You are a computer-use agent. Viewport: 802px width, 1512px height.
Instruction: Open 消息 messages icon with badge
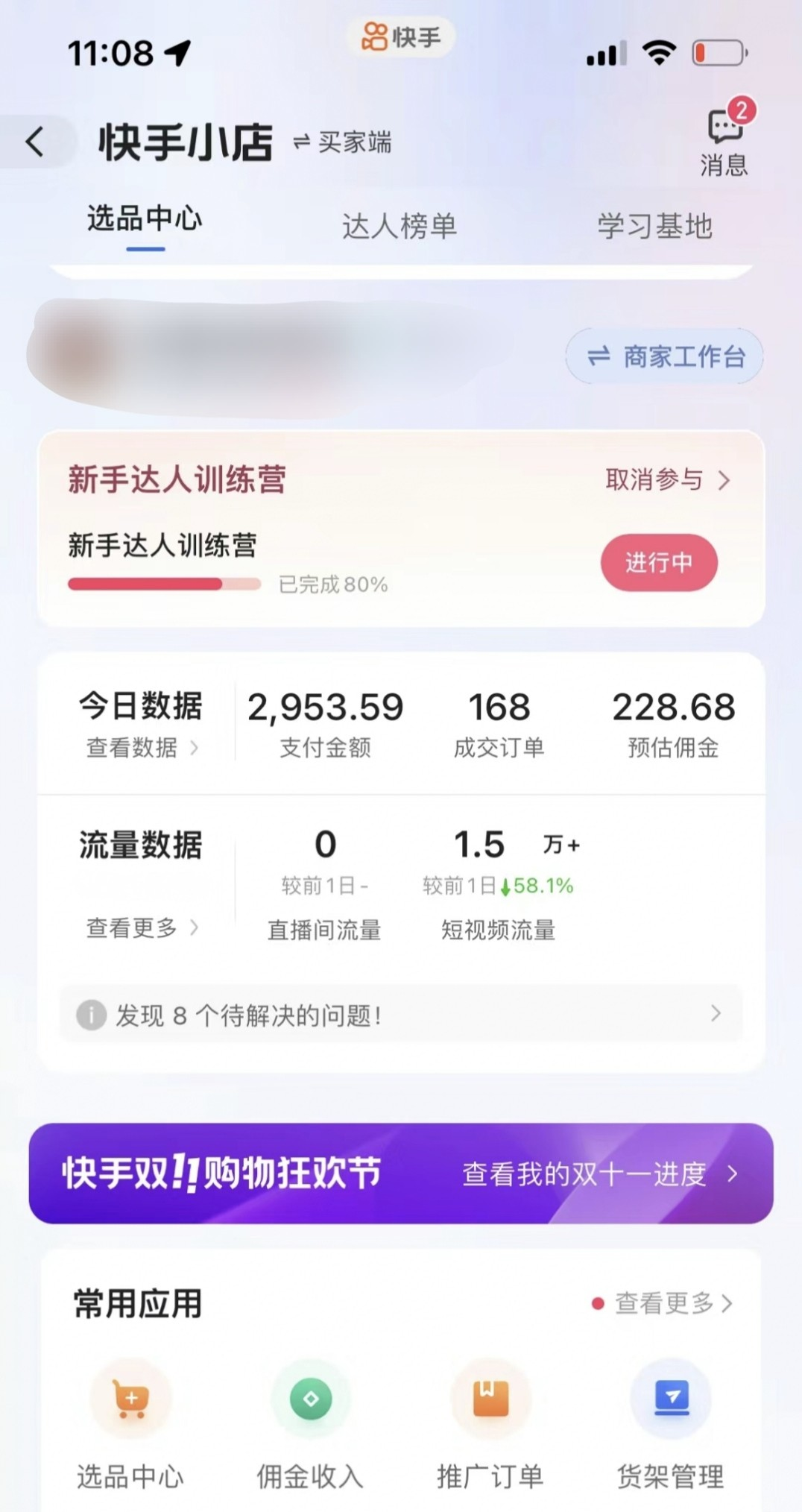tap(724, 138)
